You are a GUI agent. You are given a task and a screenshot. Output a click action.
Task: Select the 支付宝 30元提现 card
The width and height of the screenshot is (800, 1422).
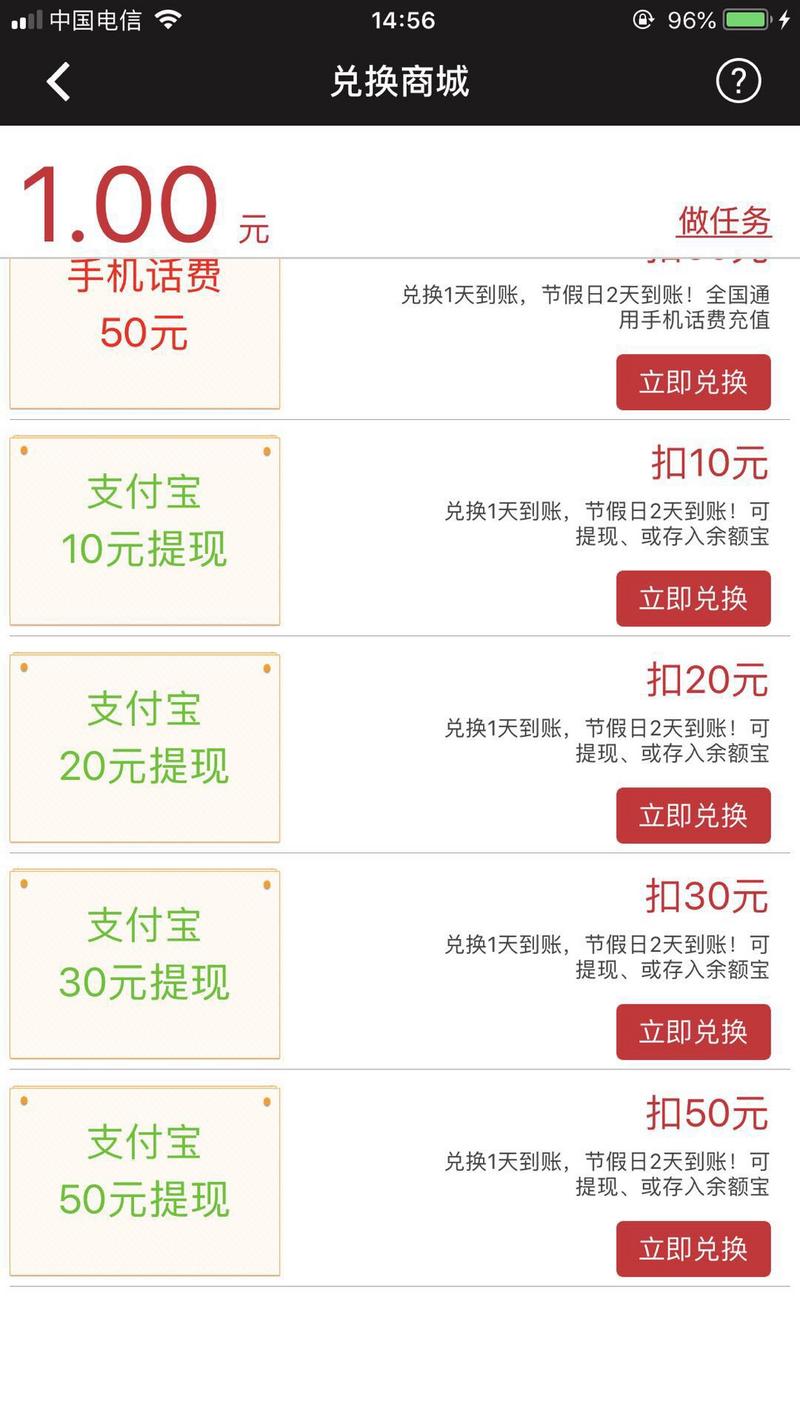[x=144, y=963]
